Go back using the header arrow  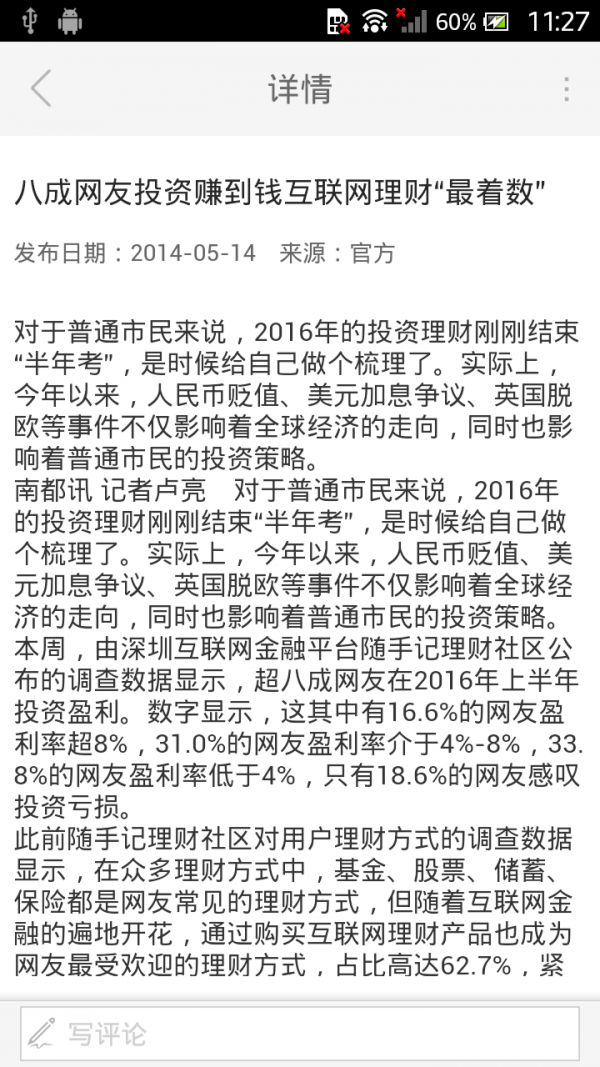point(41,88)
